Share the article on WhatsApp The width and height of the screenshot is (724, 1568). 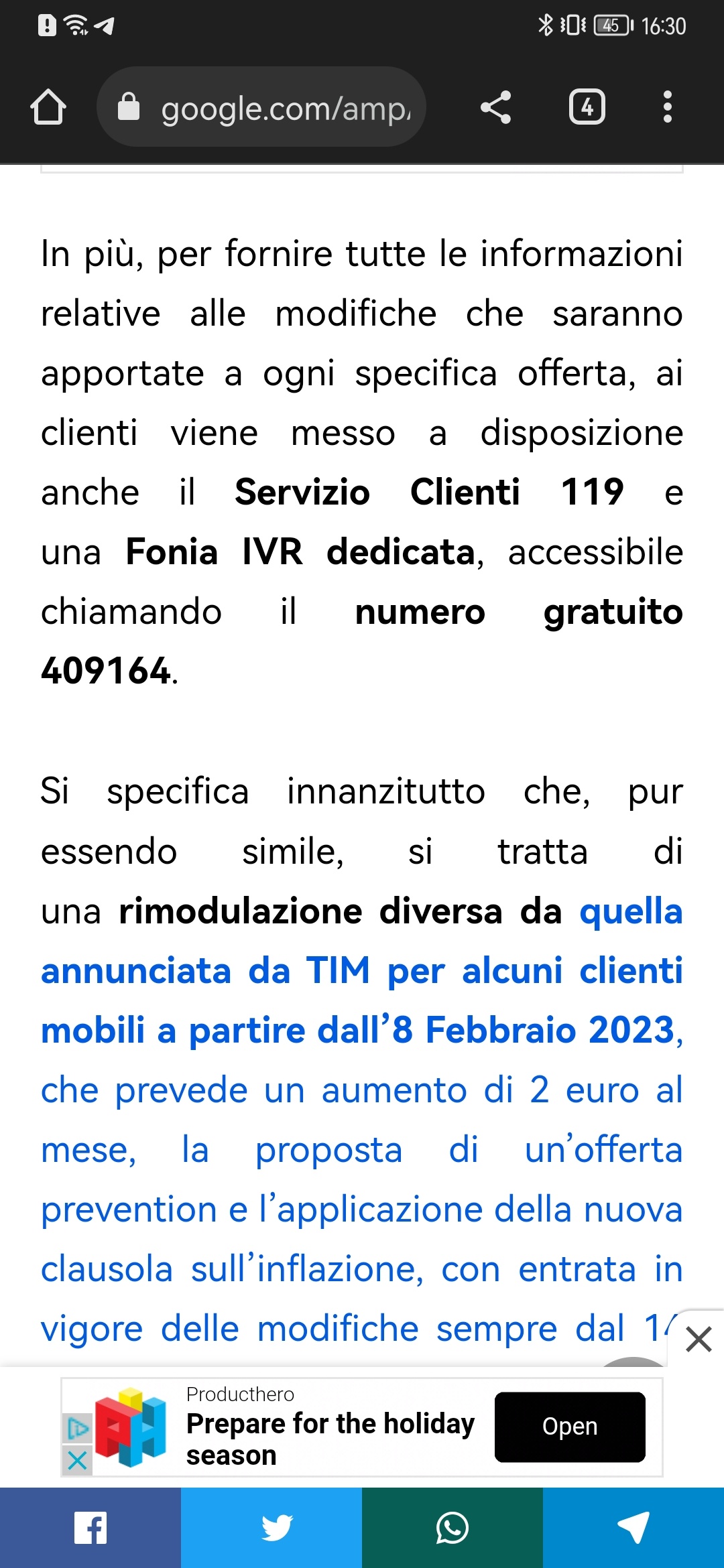coord(452,1528)
